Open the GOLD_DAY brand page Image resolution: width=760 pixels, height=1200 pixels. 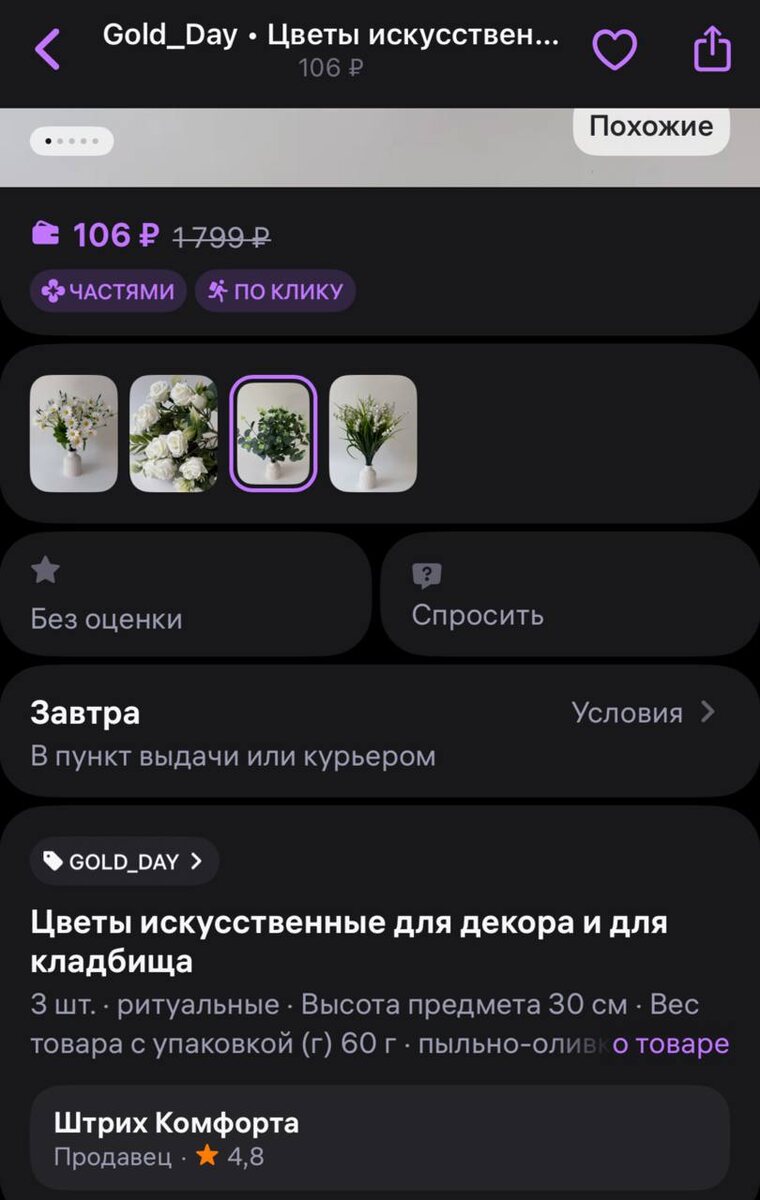[x=124, y=861]
